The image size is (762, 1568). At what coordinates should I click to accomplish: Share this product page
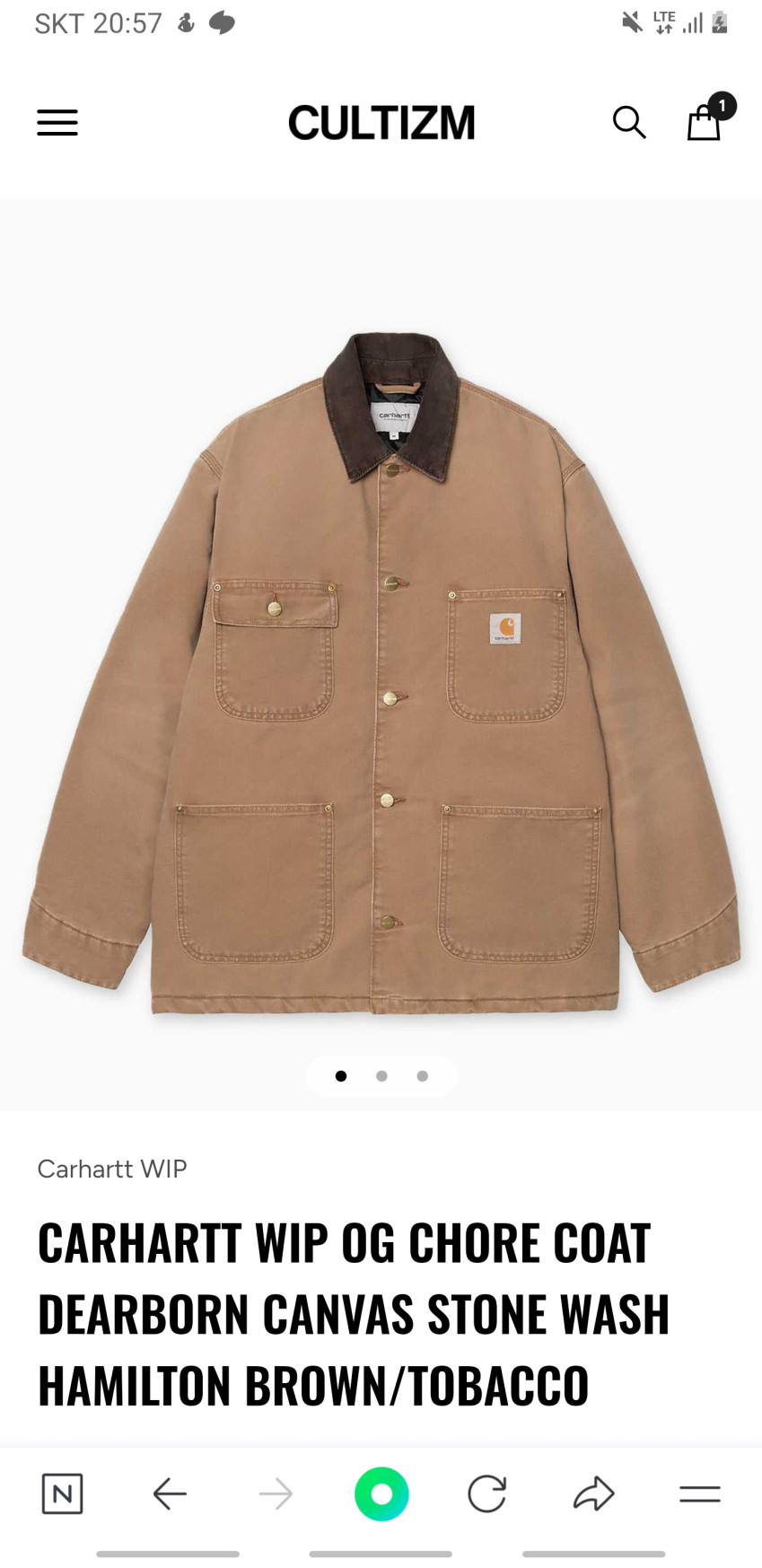point(593,1494)
